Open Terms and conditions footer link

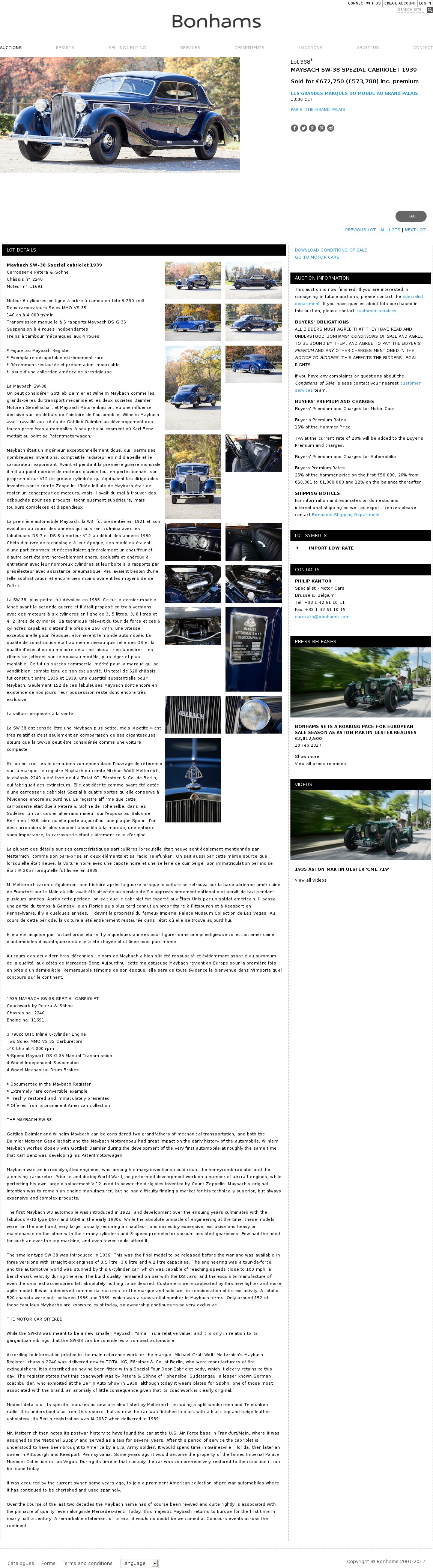coord(87,1563)
